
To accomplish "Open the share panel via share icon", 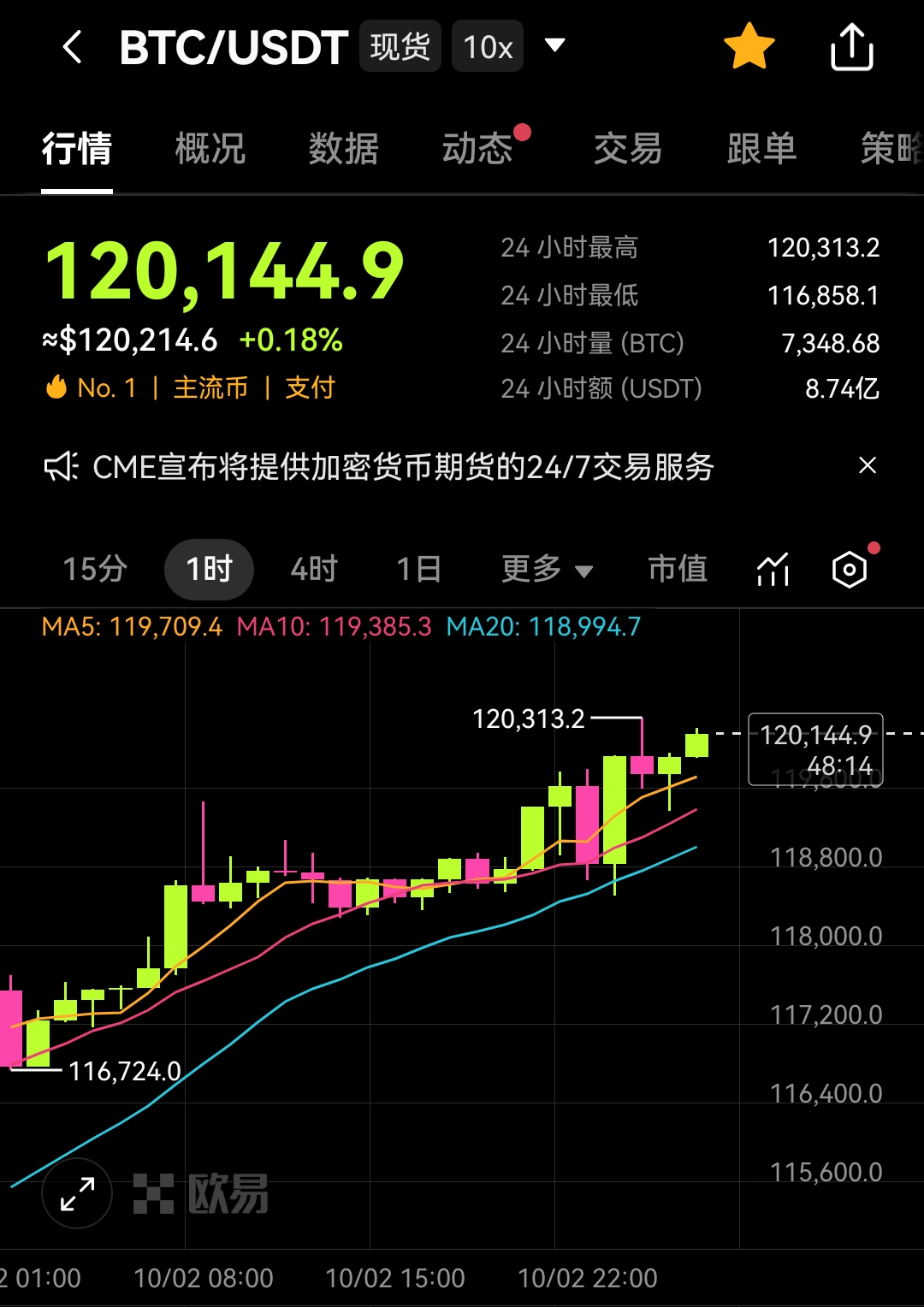I will (x=851, y=47).
